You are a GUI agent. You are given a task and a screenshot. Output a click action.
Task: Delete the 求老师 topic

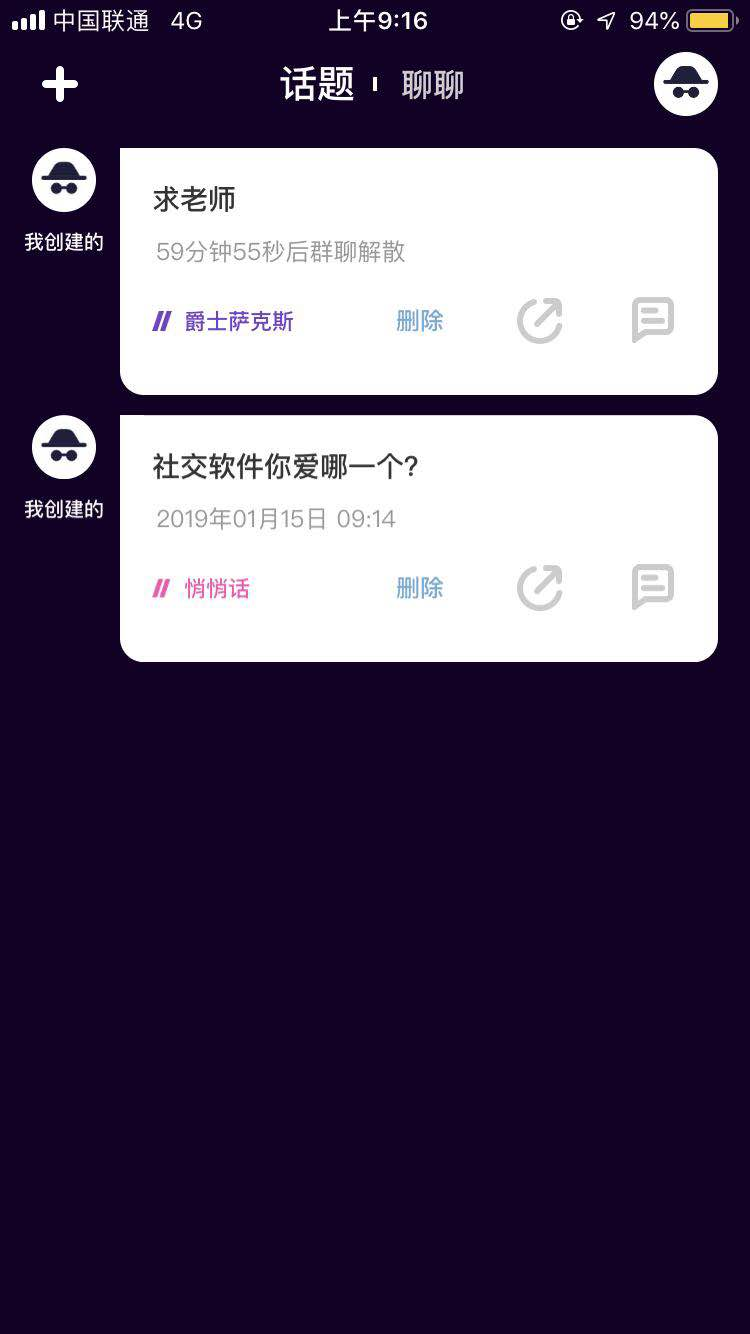(x=419, y=321)
